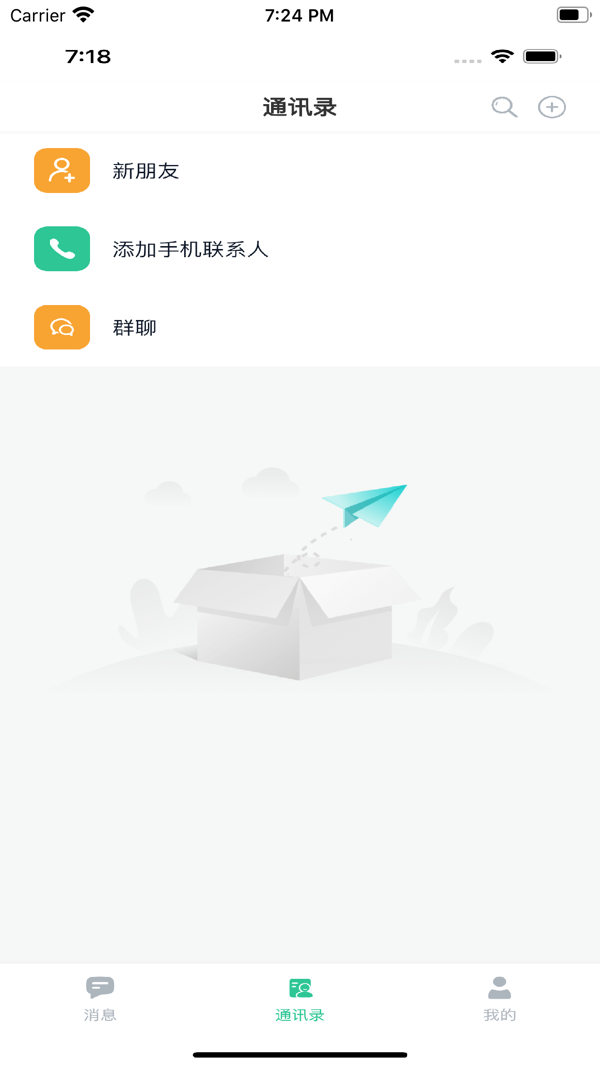Tap the add plus circle icon
Screen dimensions: 600x1067
point(552,107)
